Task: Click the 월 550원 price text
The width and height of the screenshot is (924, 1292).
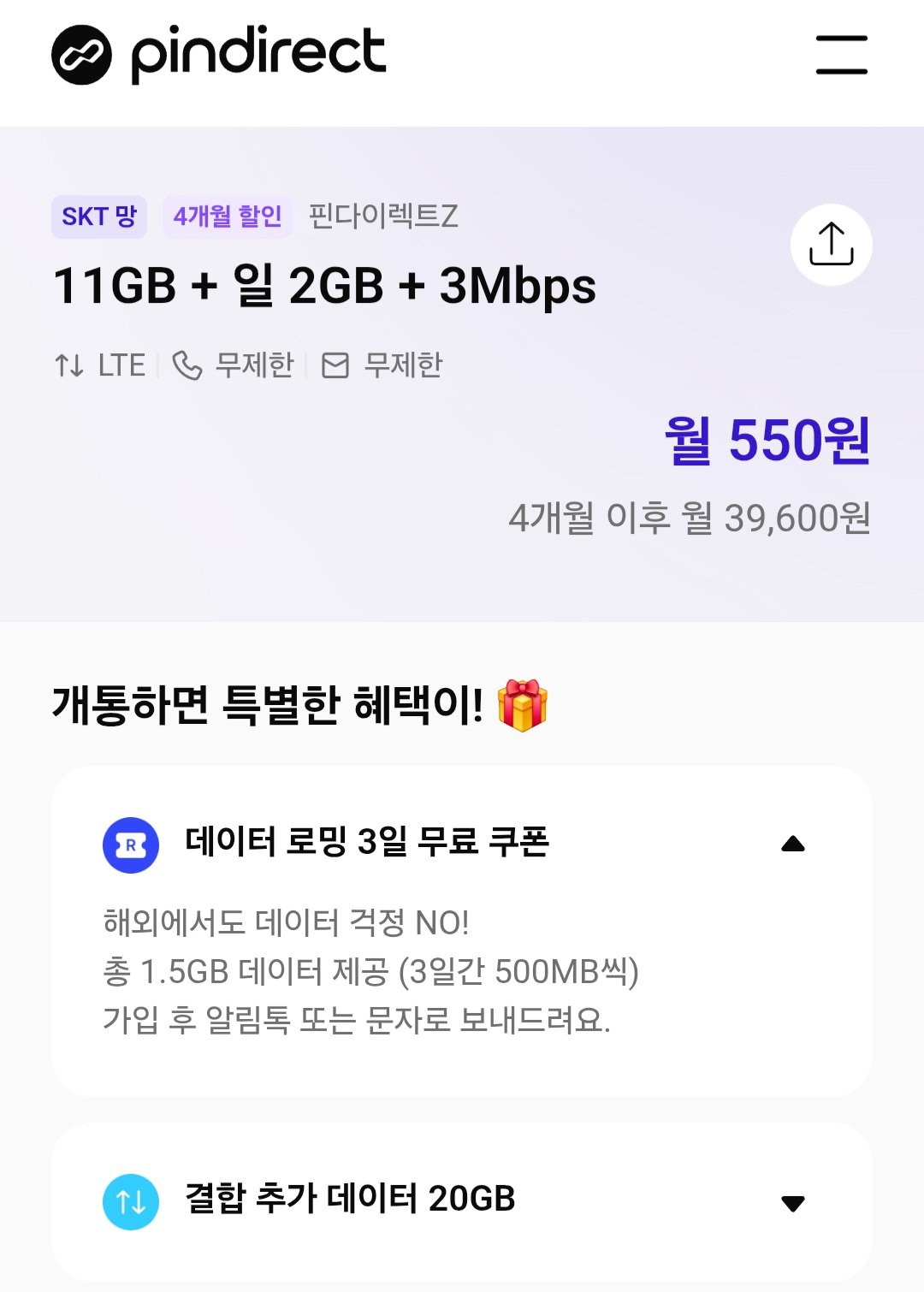Action: coord(768,442)
